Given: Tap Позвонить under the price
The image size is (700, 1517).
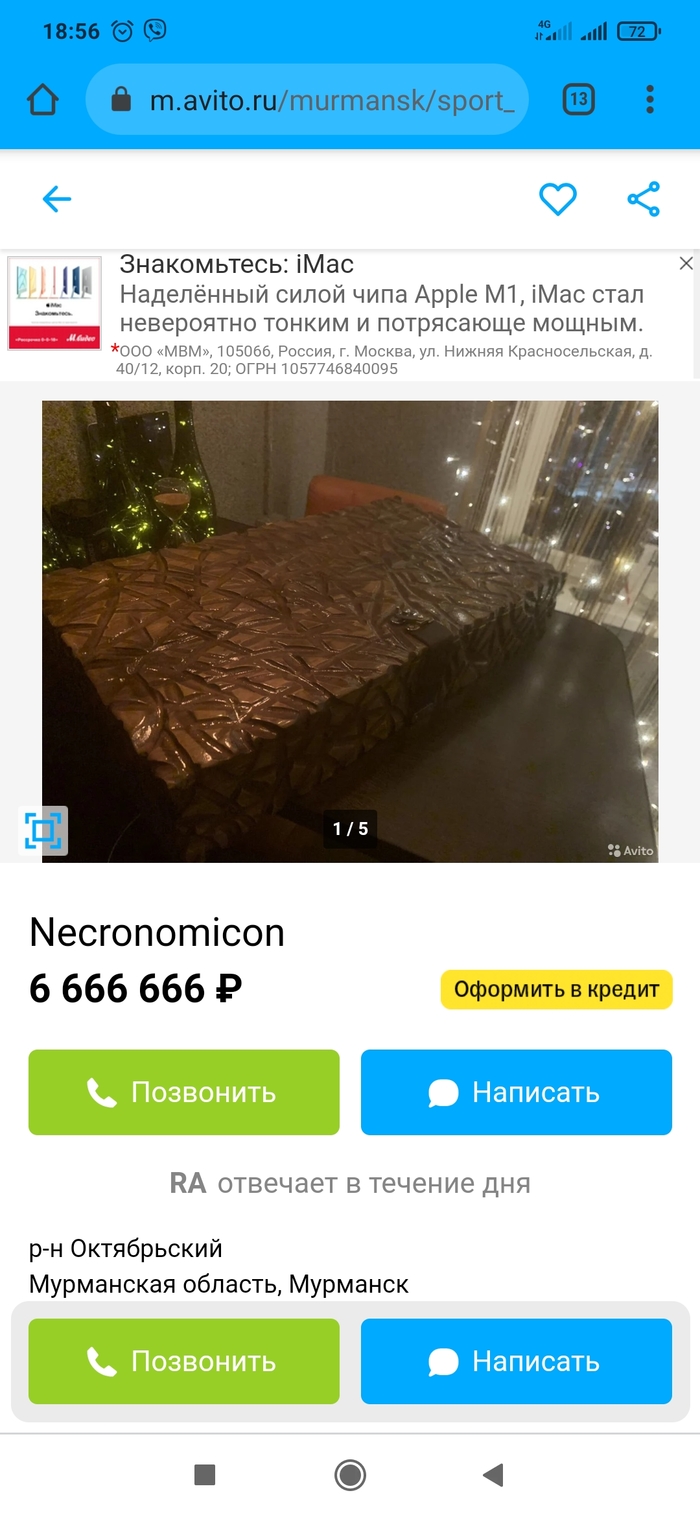Looking at the screenshot, I should click(184, 1092).
